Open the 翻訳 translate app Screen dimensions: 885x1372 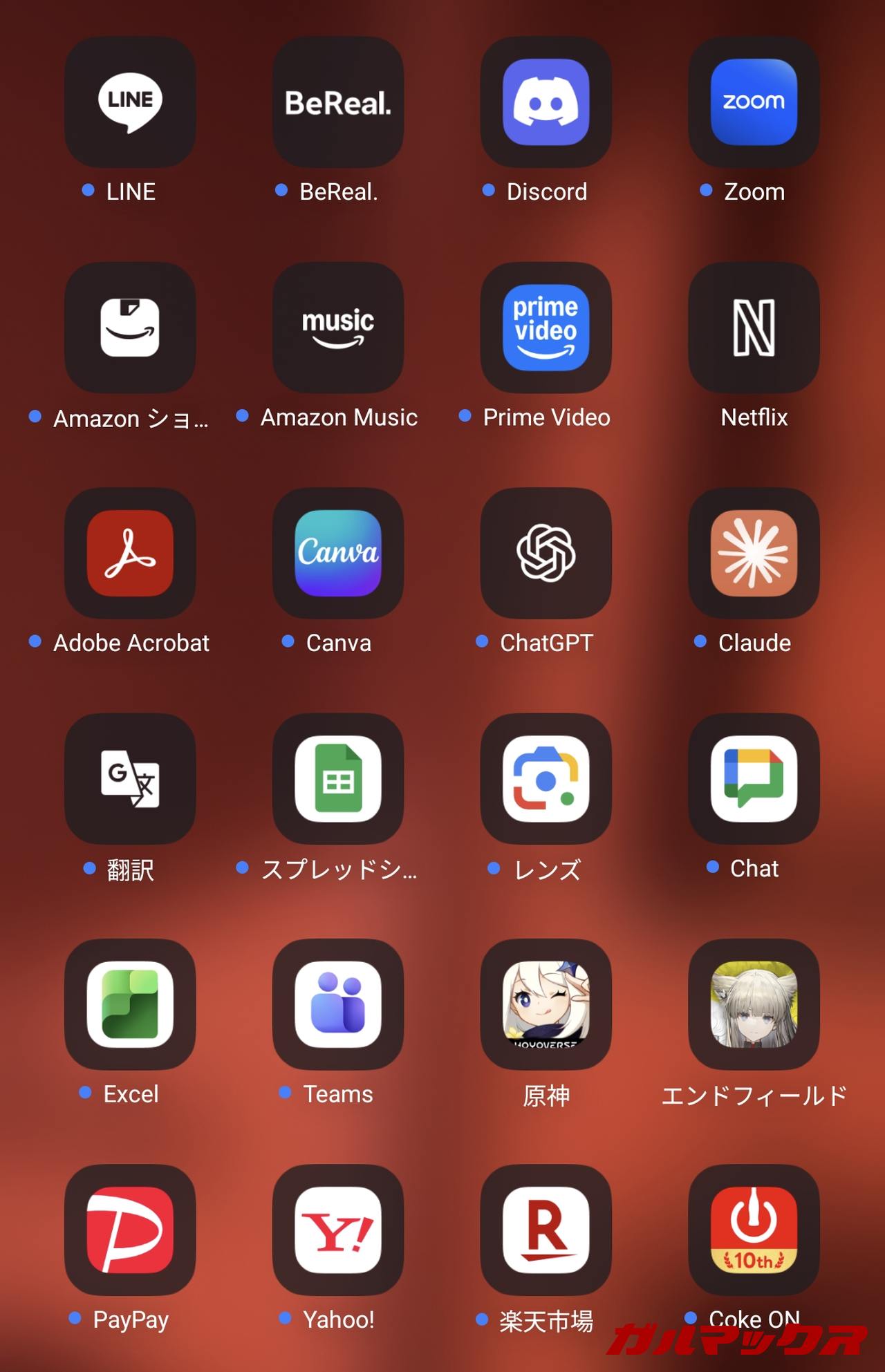(x=130, y=779)
